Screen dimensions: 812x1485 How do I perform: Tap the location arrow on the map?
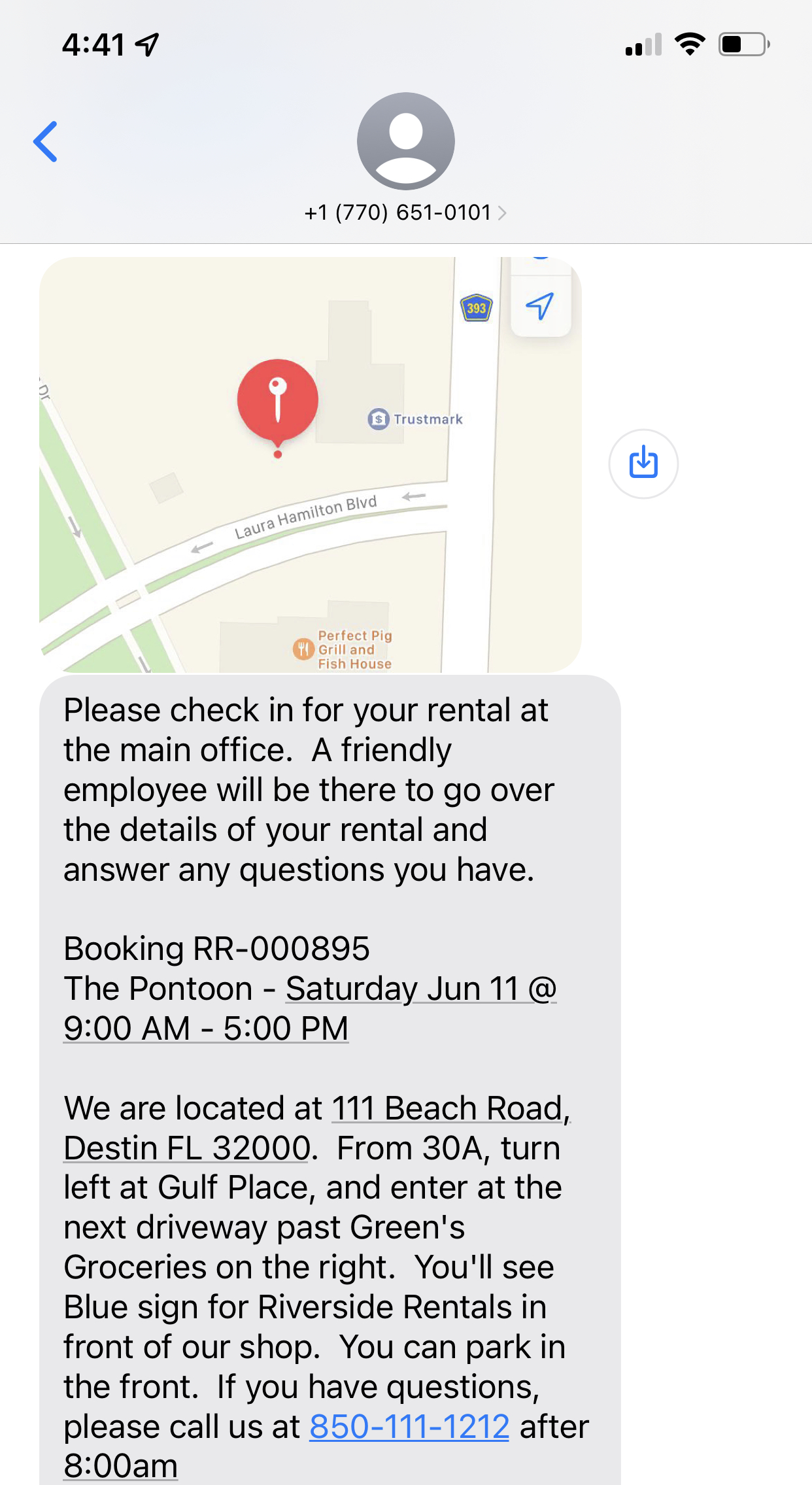tap(541, 305)
